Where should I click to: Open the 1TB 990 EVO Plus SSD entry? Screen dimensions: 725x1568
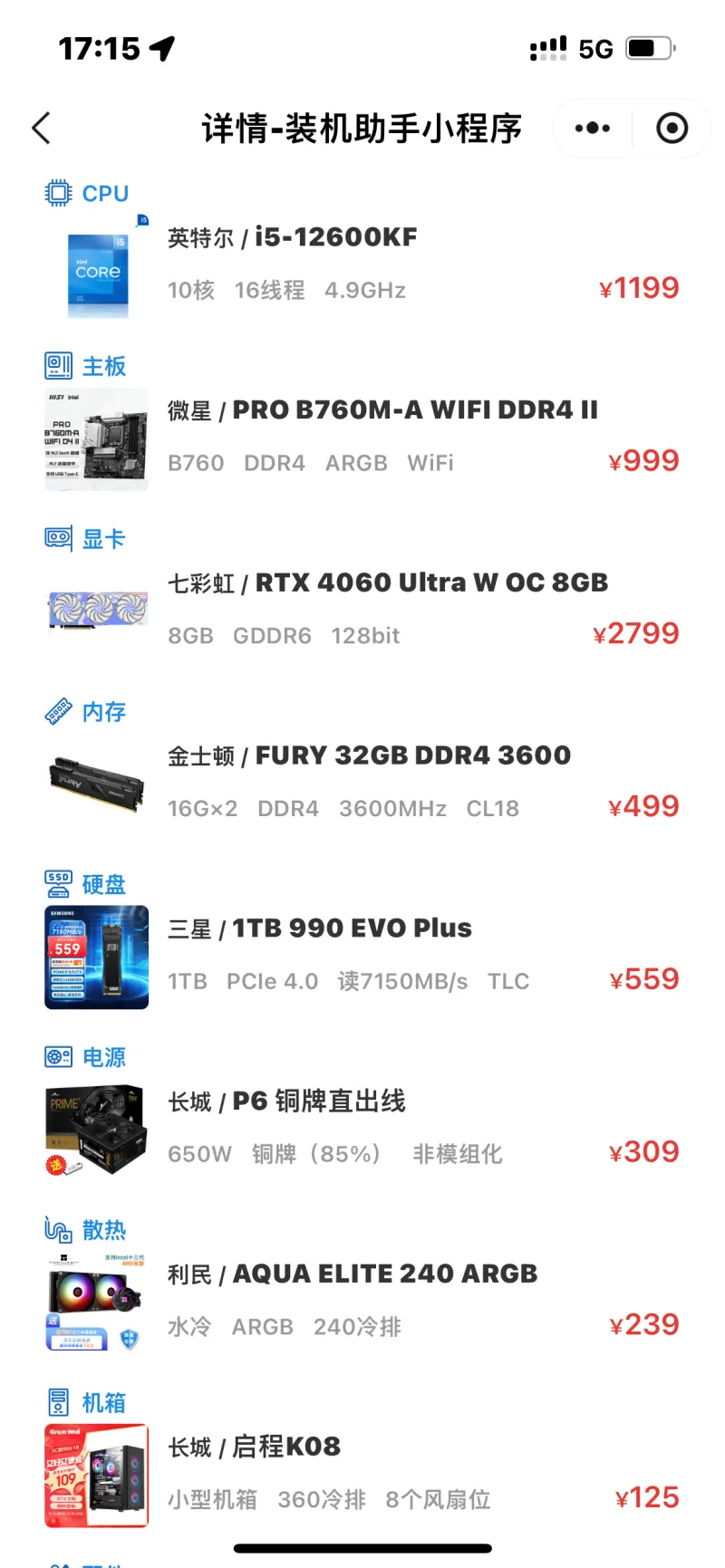pyautogui.click(x=362, y=957)
